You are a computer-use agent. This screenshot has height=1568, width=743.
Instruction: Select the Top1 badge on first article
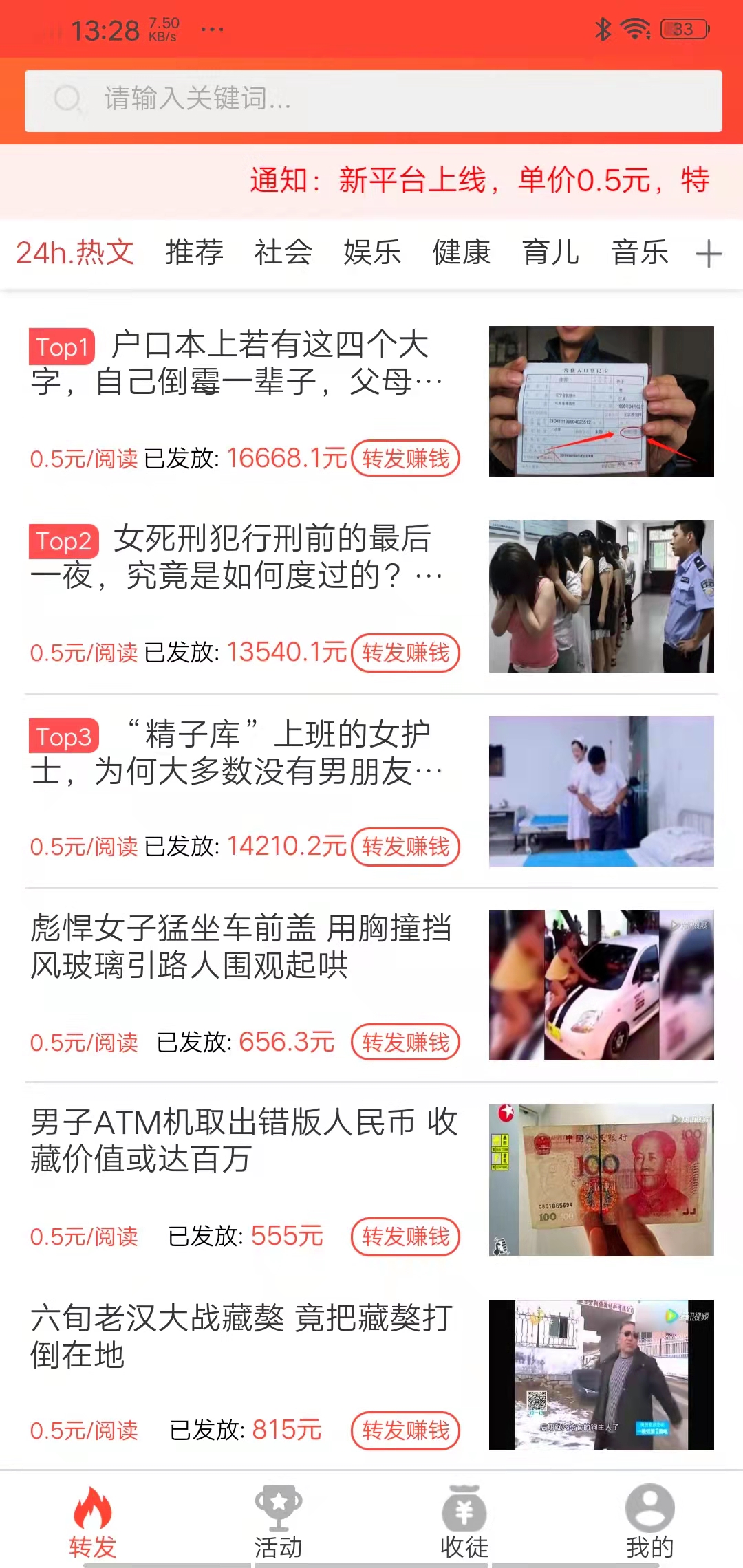pyautogui.click(x=62, y=347)
